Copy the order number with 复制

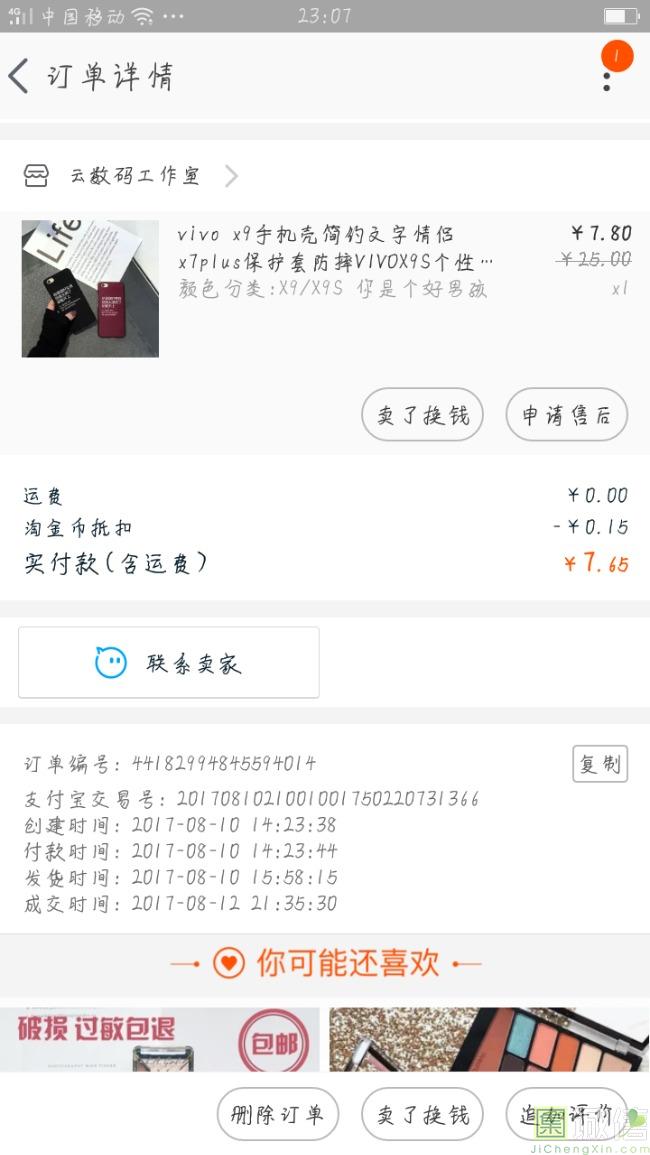[x=600, y=764]
